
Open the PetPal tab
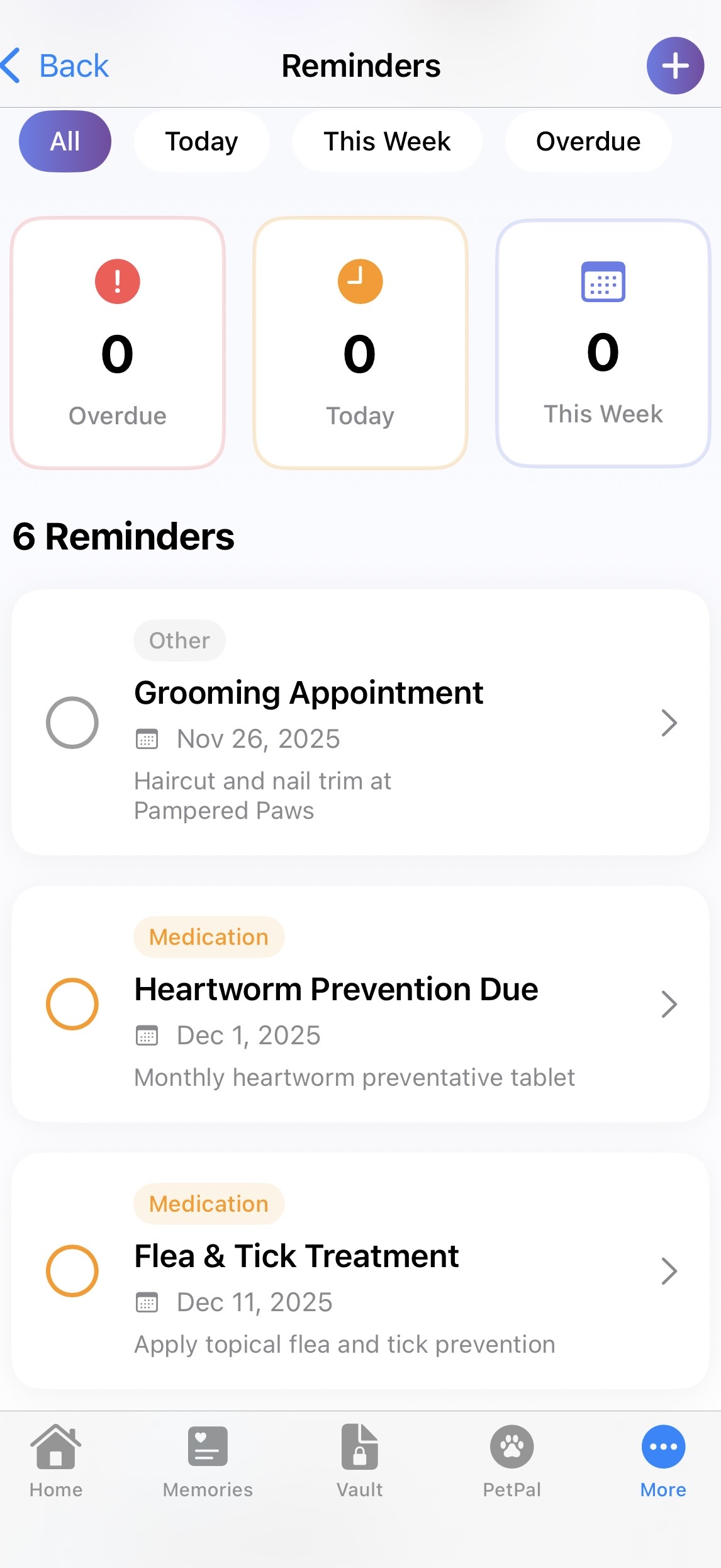pos(511,1462)
